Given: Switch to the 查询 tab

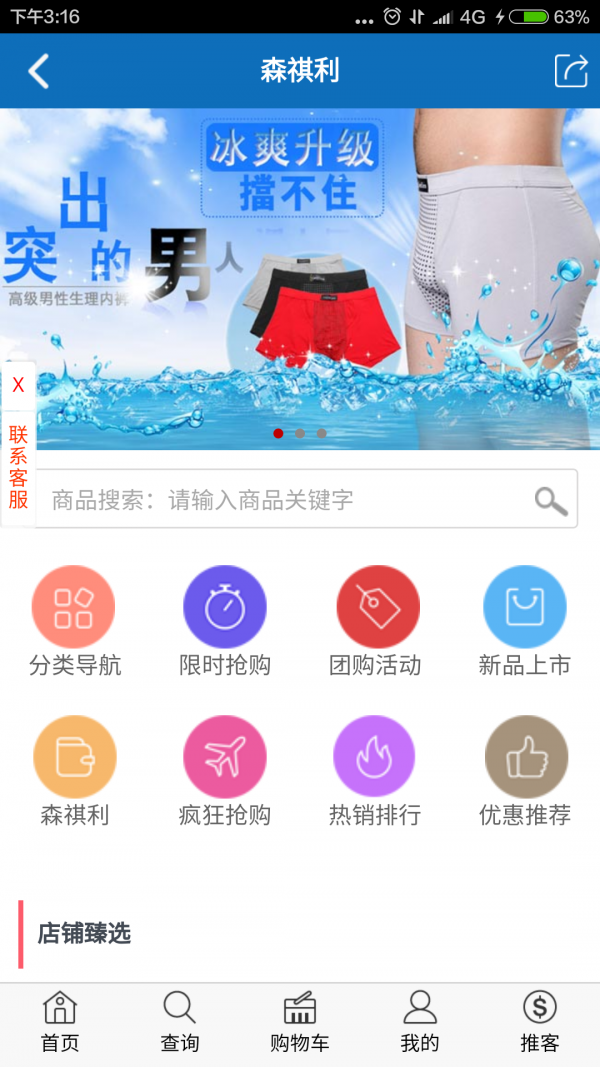Looking at the screenshot, I should tap(180, 1023).
